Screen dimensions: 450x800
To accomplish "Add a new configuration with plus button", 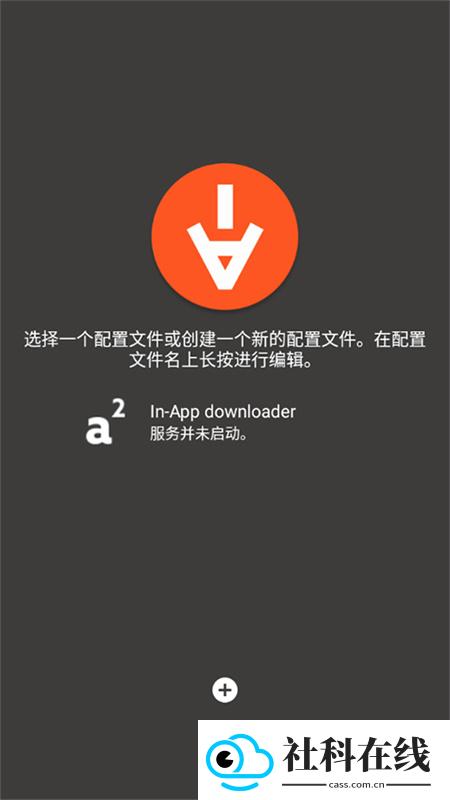I will pyautogui.click(x=225, y=690).
